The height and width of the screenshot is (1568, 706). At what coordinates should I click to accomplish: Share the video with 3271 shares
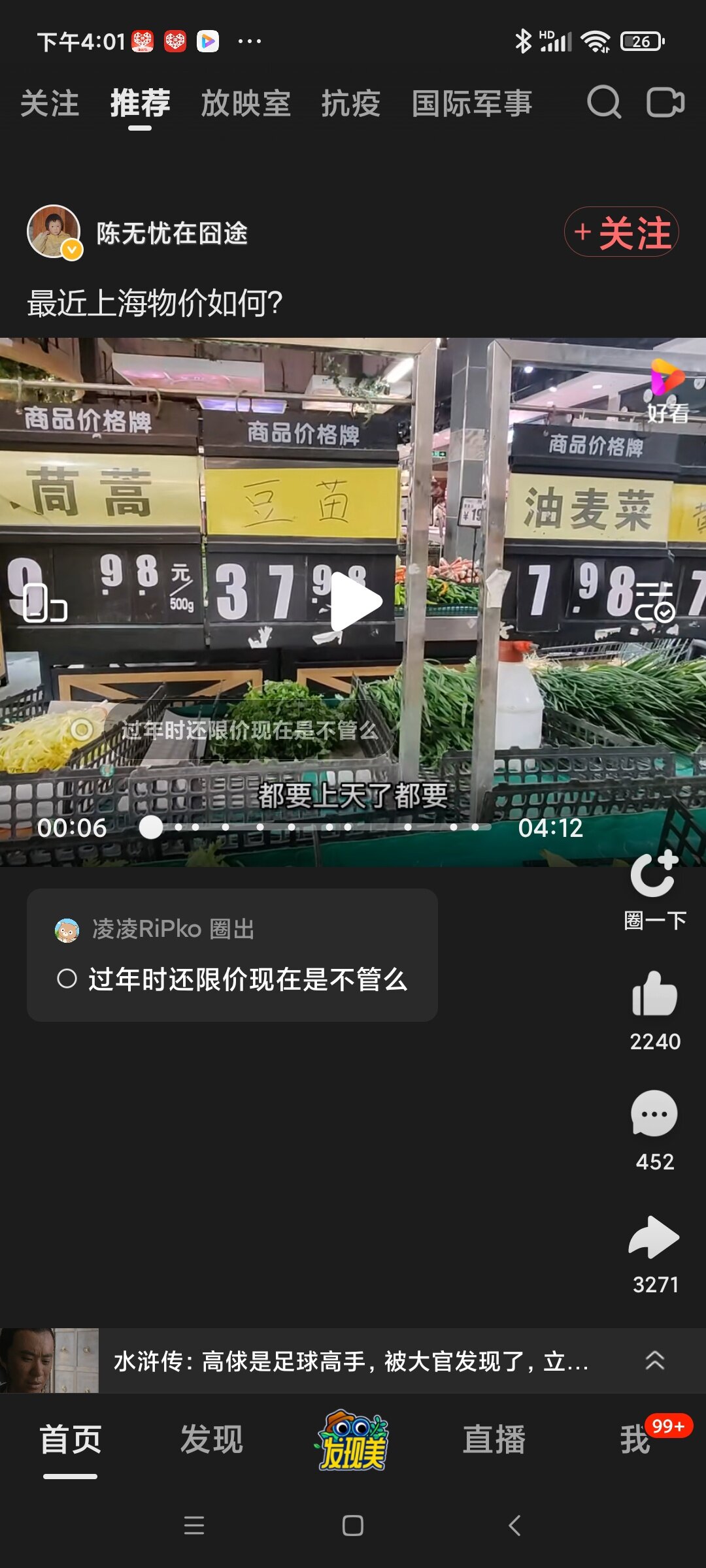(x=654, y=1237)
